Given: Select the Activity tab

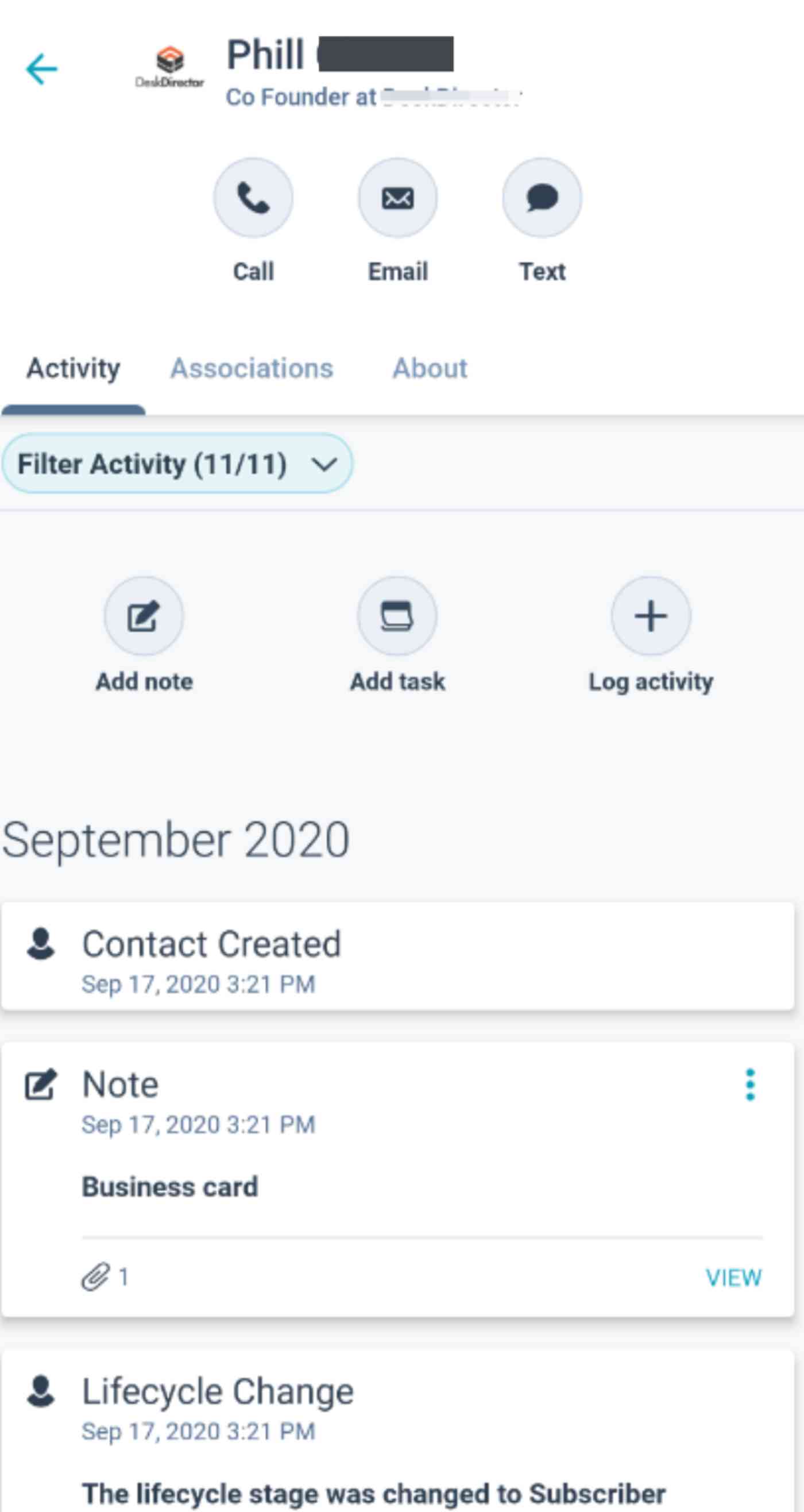Looking at the screenshot, I should (74, 369).
